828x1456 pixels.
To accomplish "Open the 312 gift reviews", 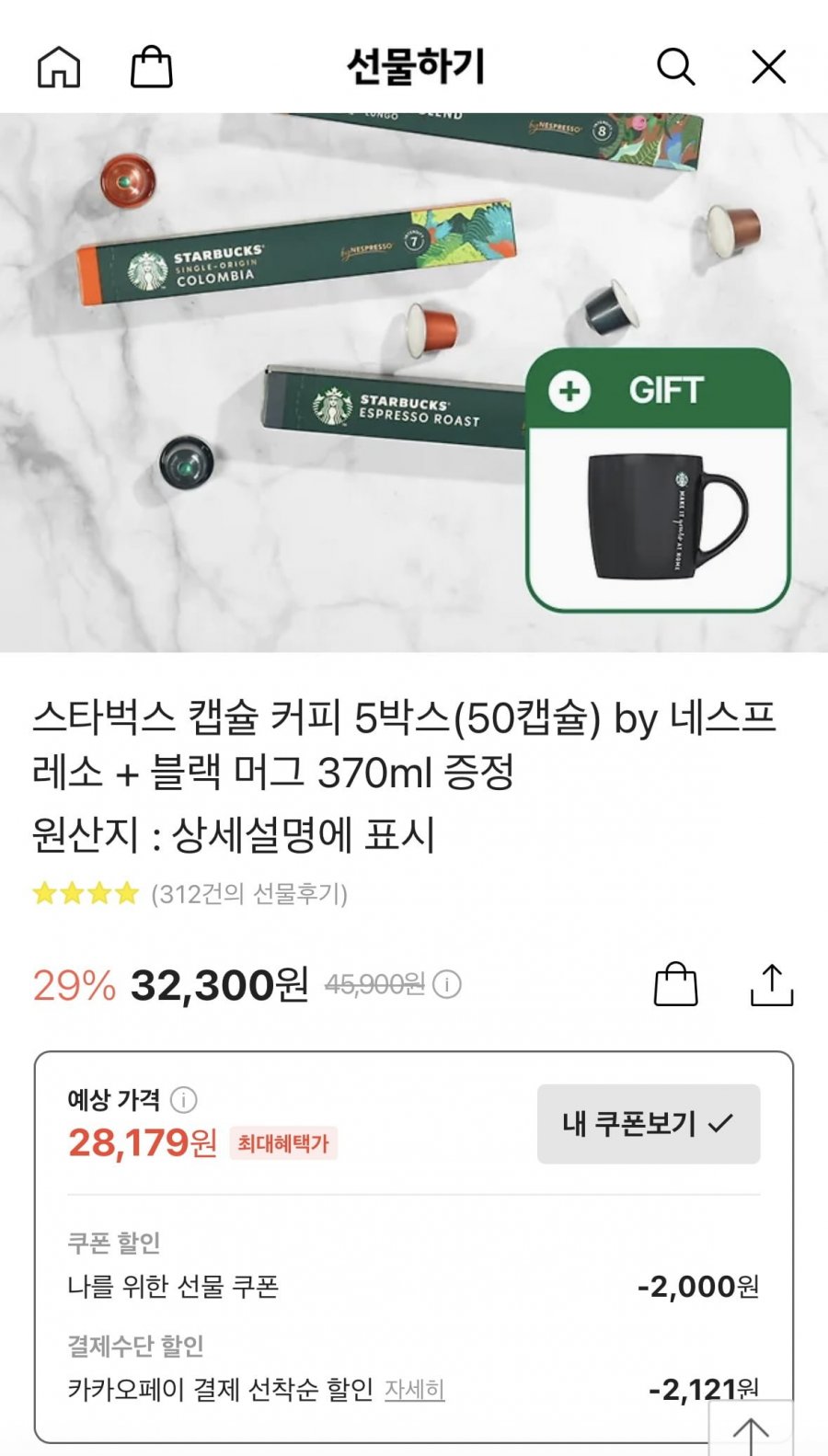I will click(248, 893).
